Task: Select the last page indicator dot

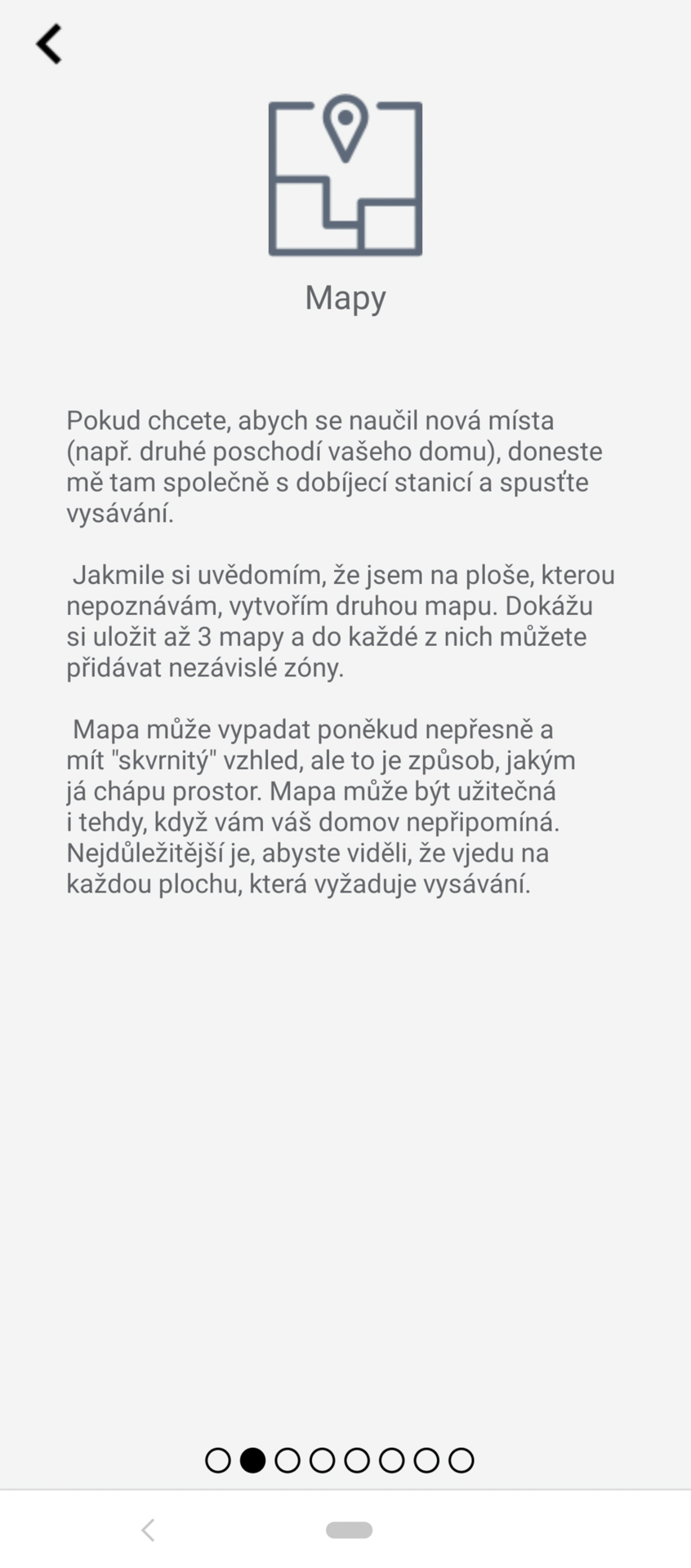Action: point(461,1460)
